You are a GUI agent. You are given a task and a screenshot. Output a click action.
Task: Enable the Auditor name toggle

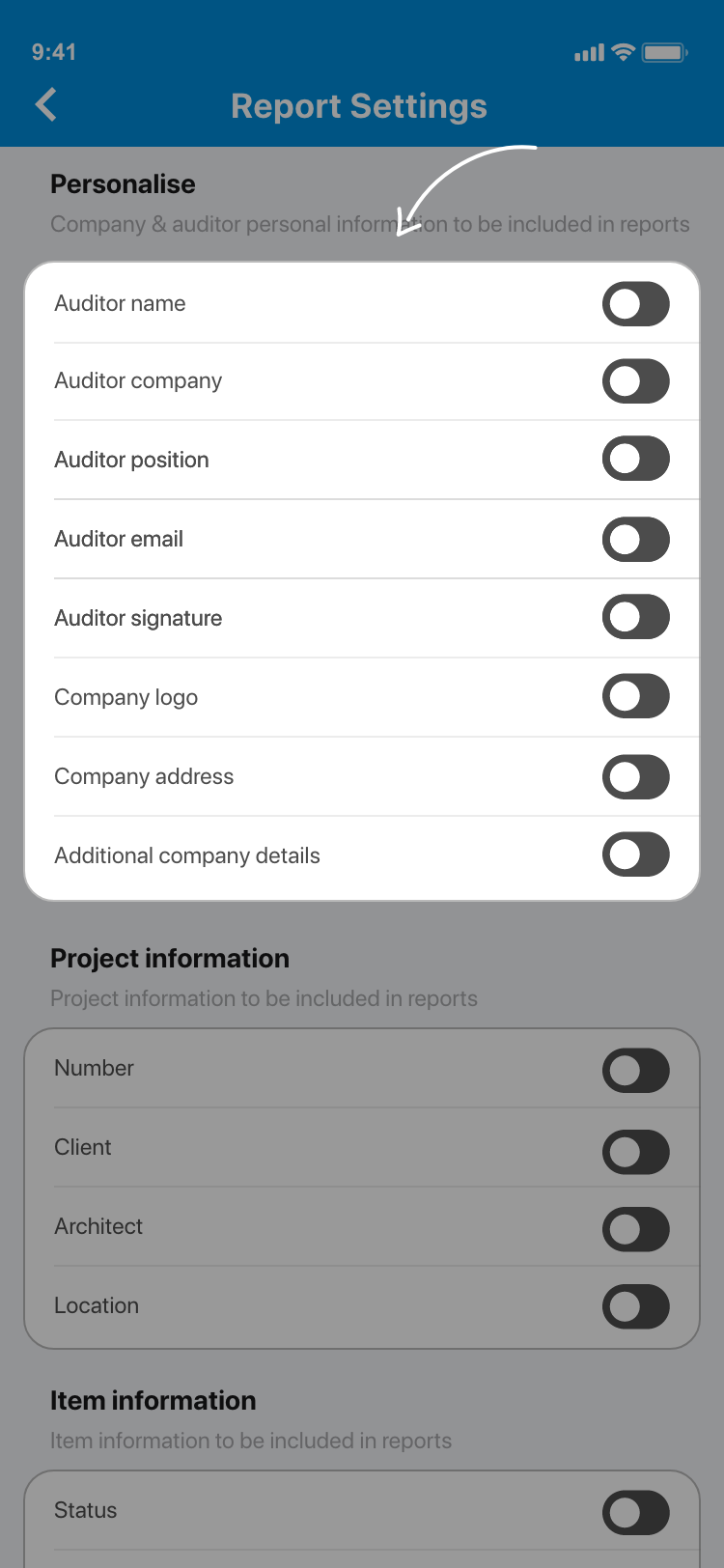coord(635,304)
